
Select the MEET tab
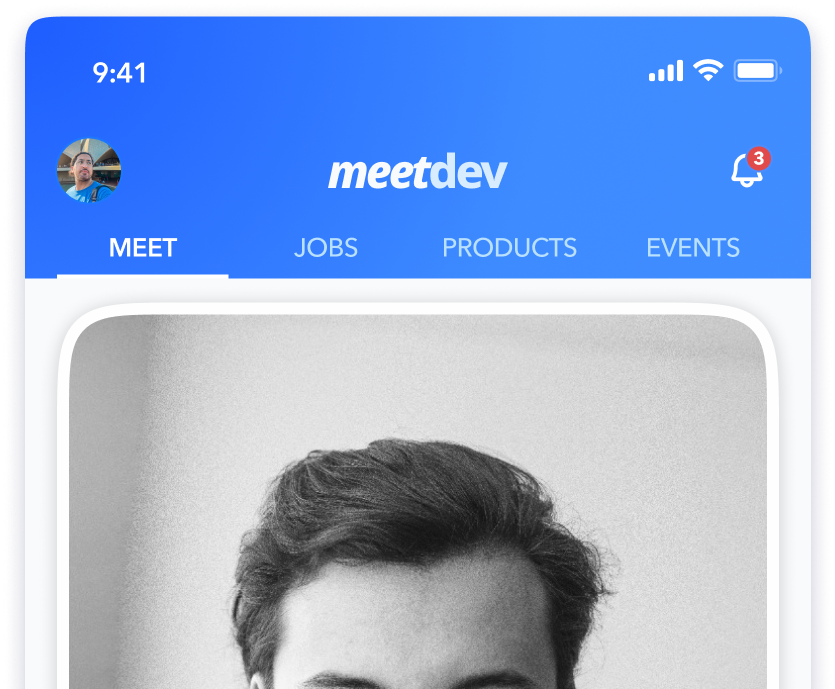click(x=143, y=248)
